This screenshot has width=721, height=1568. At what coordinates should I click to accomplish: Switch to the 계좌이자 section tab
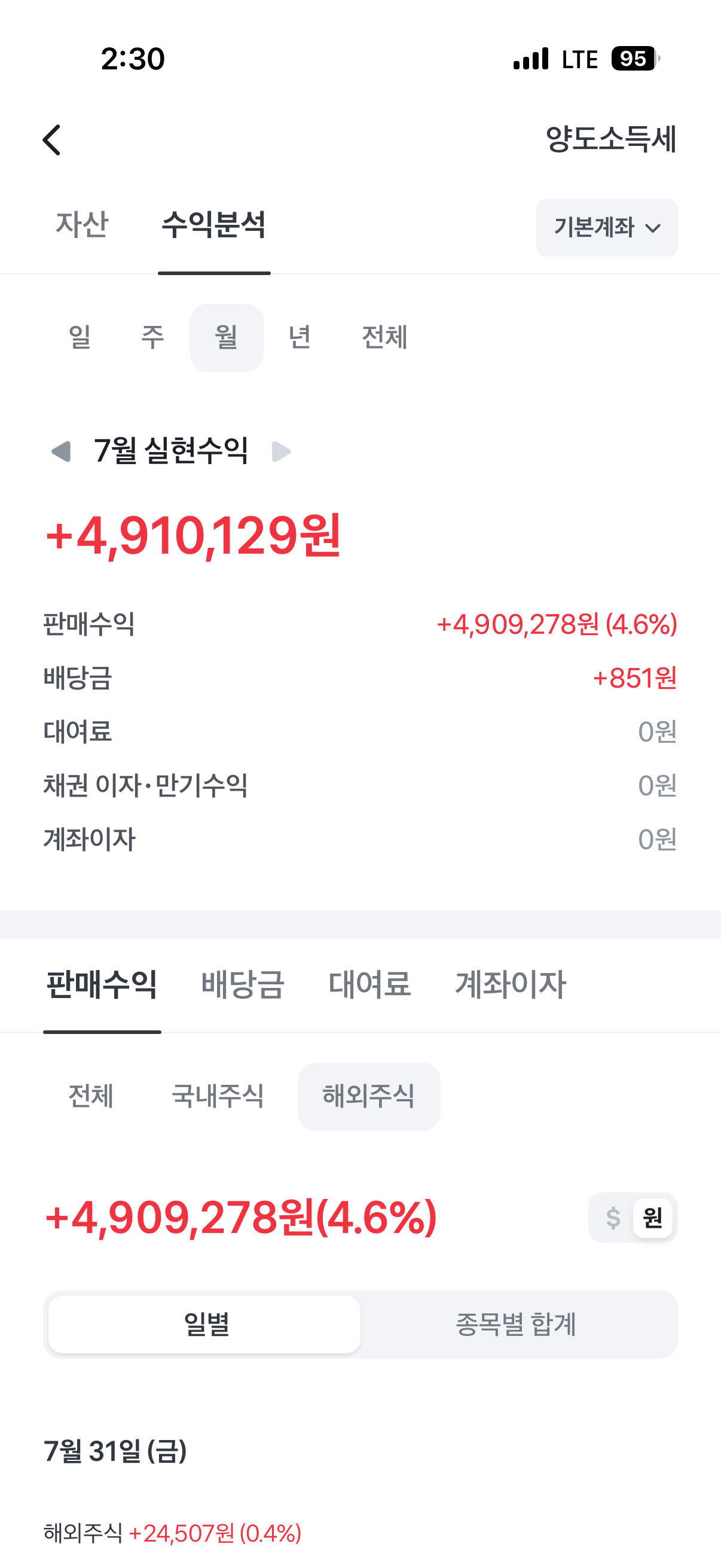pyautogui.click(x=511, y=984)
